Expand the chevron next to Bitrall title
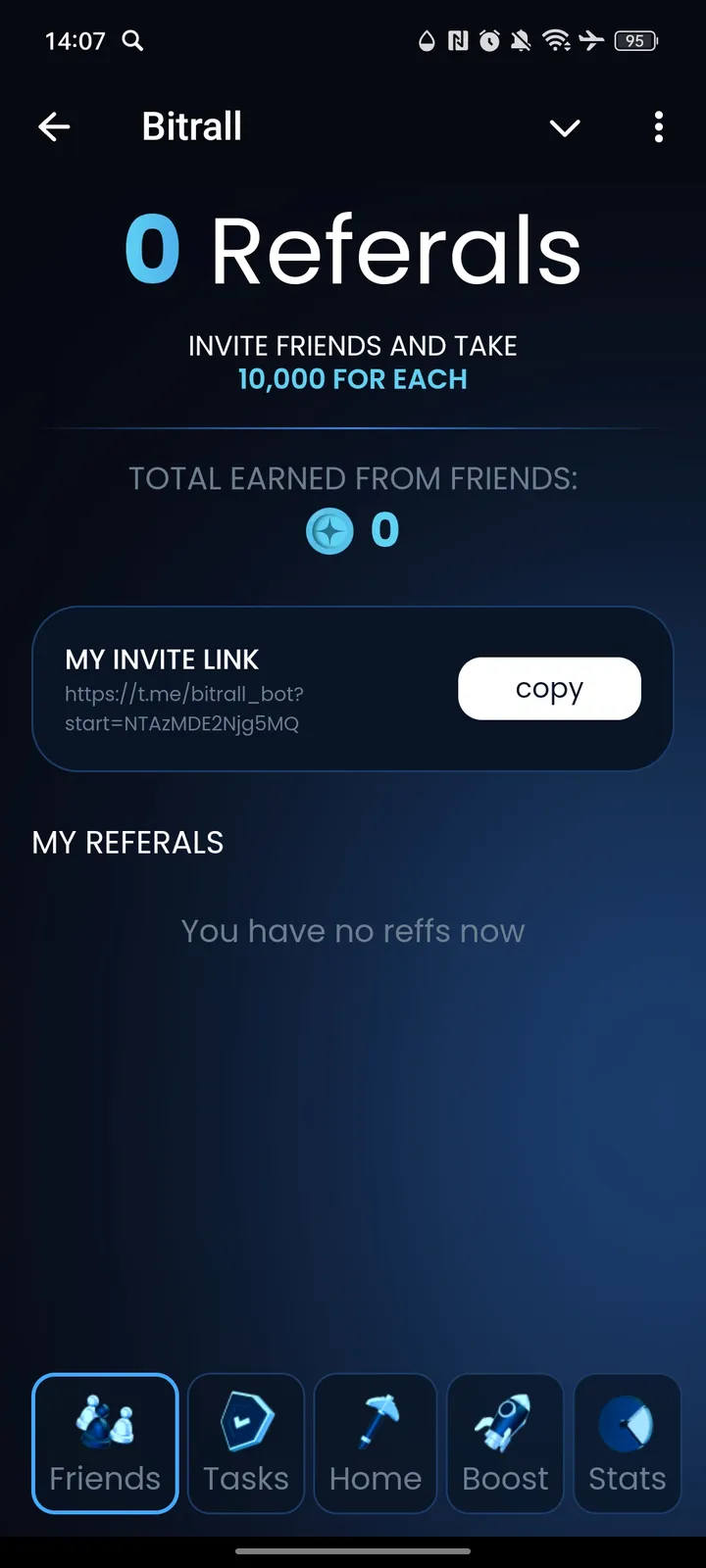Image resolution: width=706 pixels, height=1568 pixels. pyautogui.click(x=565, y=128)
